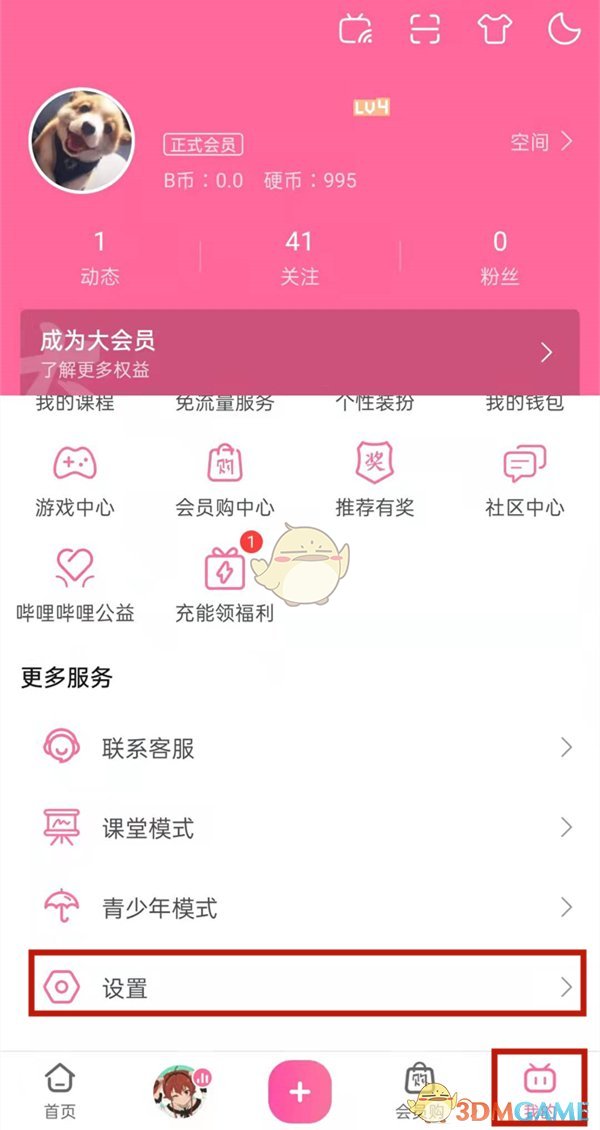Open 推荐有奖 rewards
Viewport: 600px width, 1130px height.
coord(375,480)
